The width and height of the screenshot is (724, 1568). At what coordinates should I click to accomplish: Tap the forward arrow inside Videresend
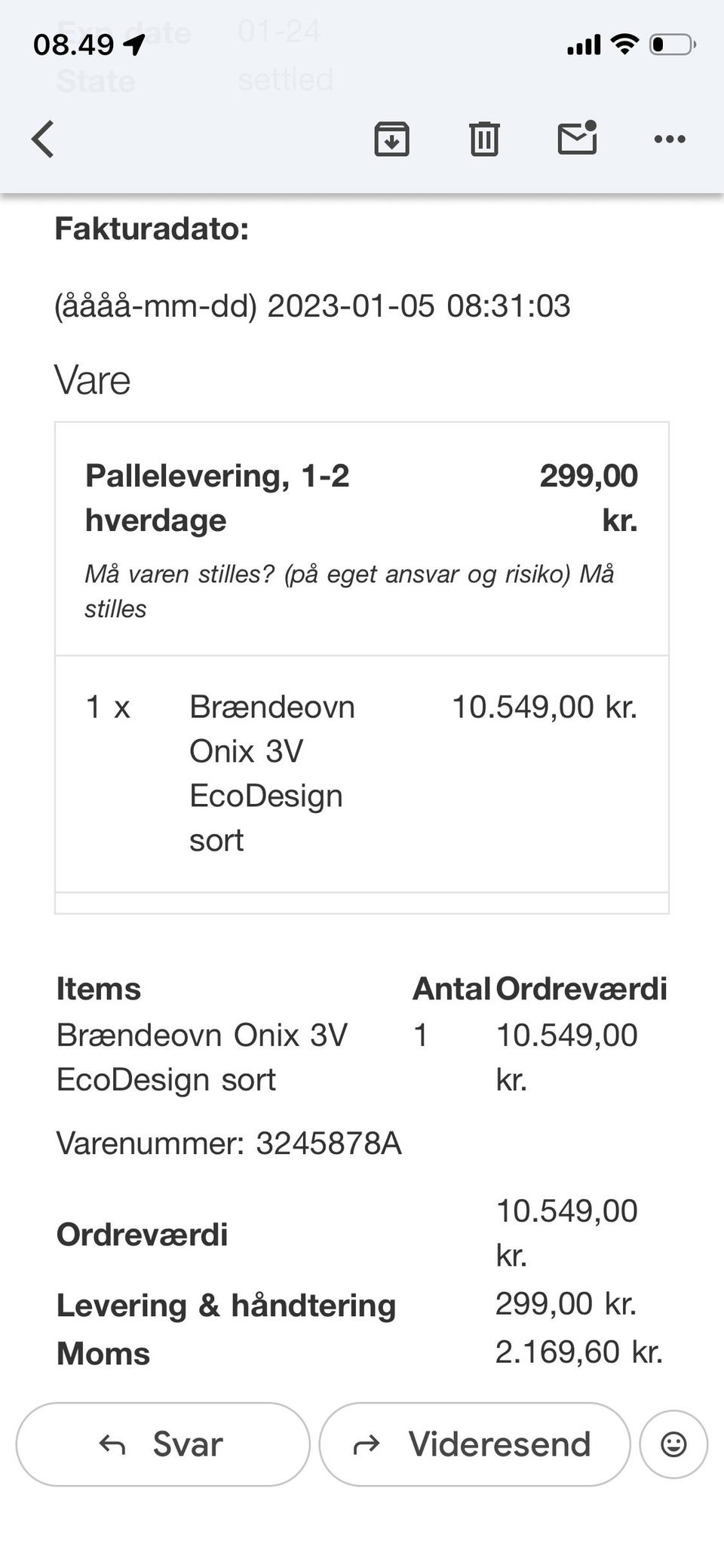[x=367, y=1443]
